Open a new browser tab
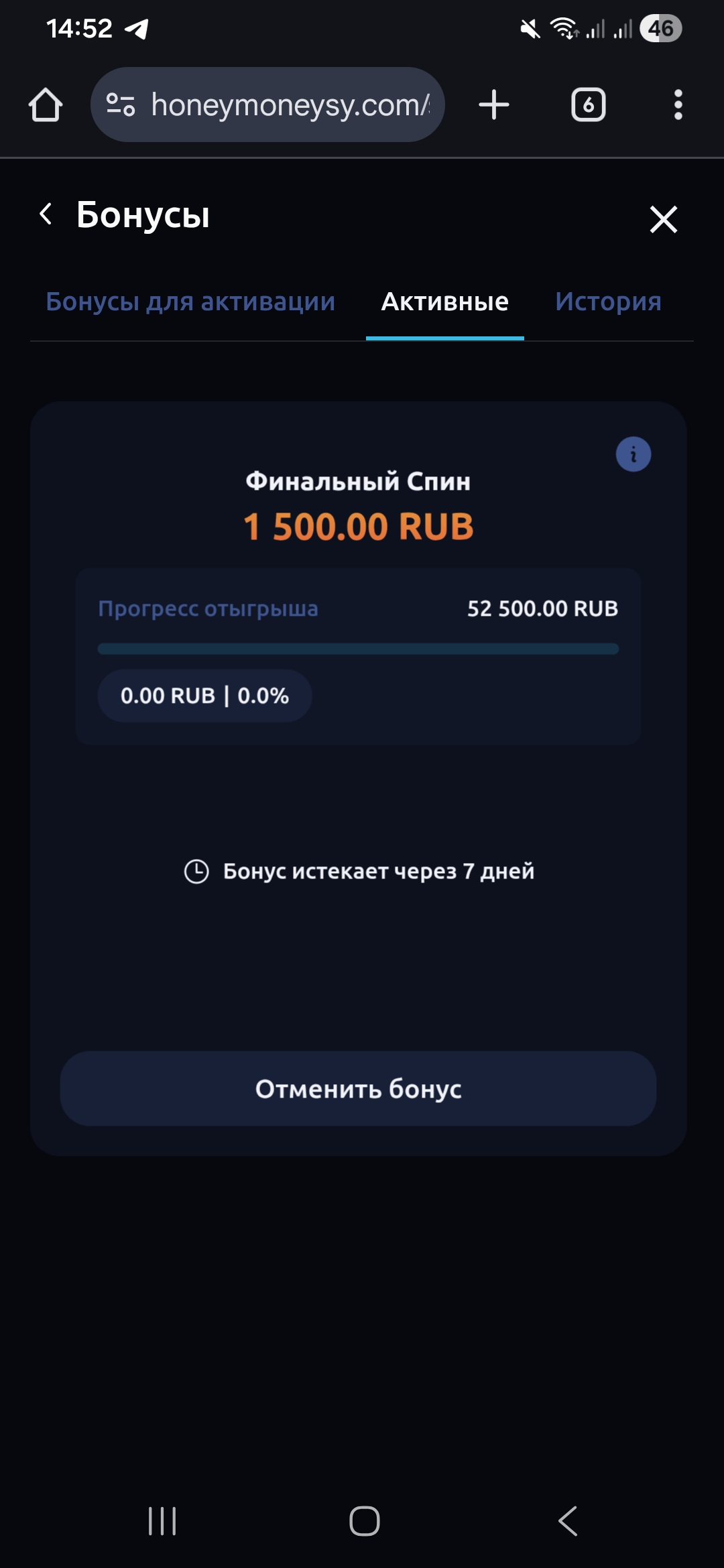 coord(494,105)
